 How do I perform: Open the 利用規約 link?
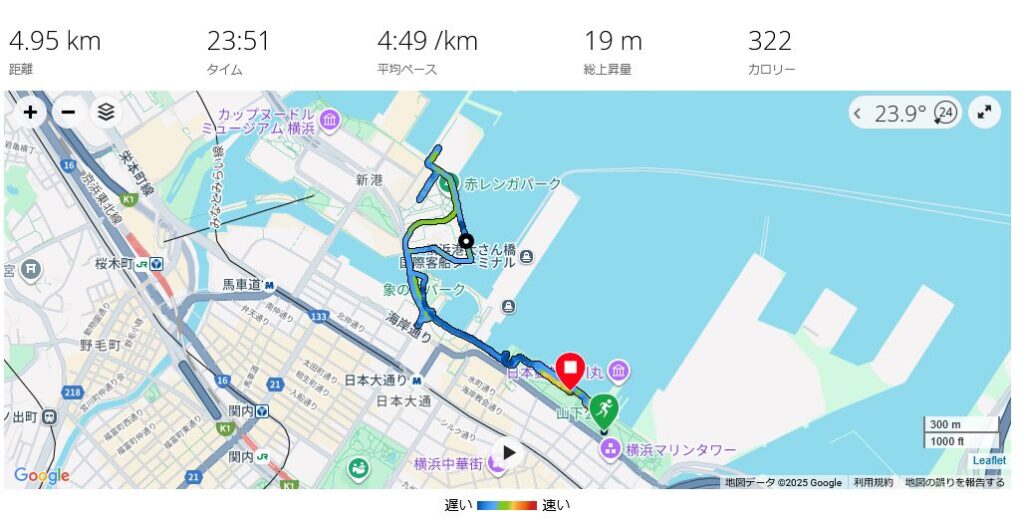(873, 483)
